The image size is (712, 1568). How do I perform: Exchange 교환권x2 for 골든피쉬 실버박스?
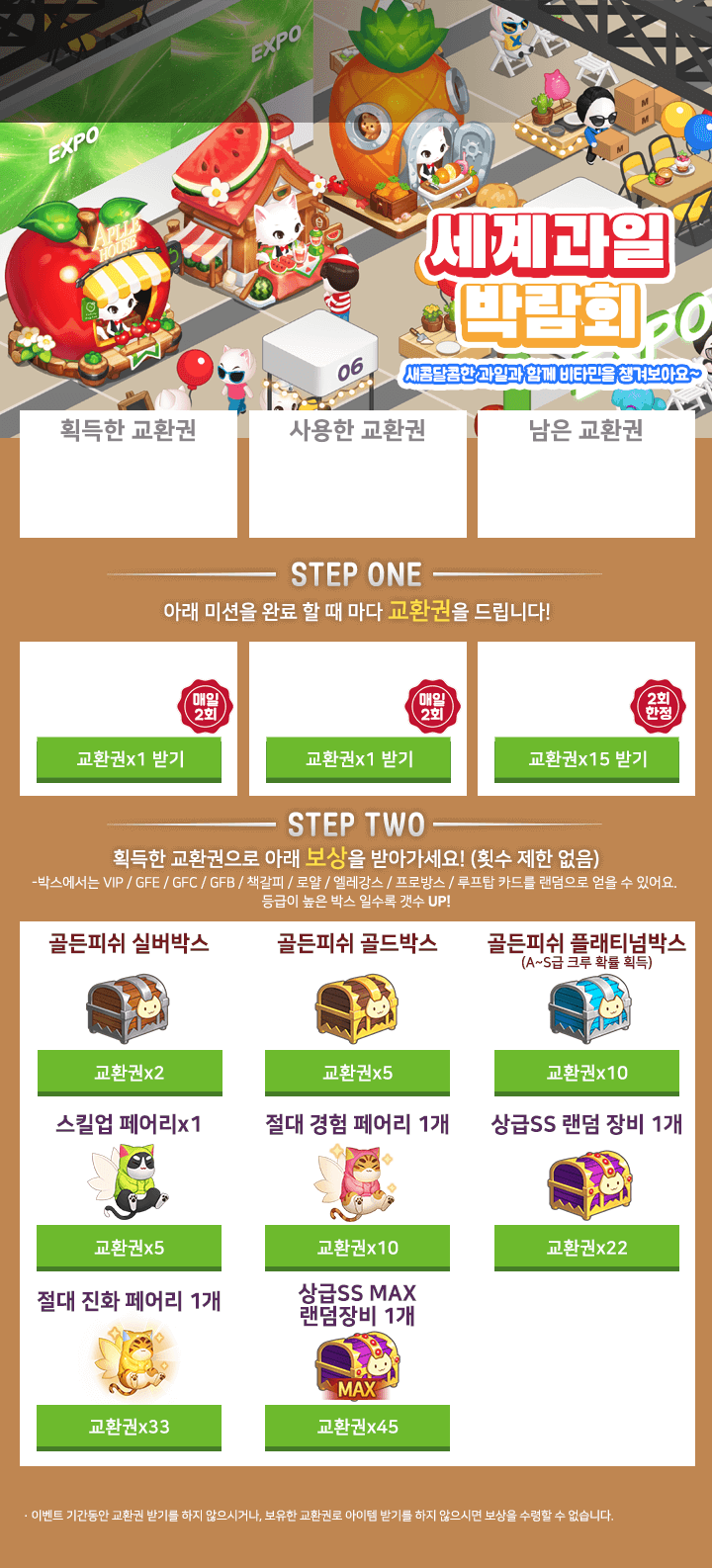coord(130,1073)
